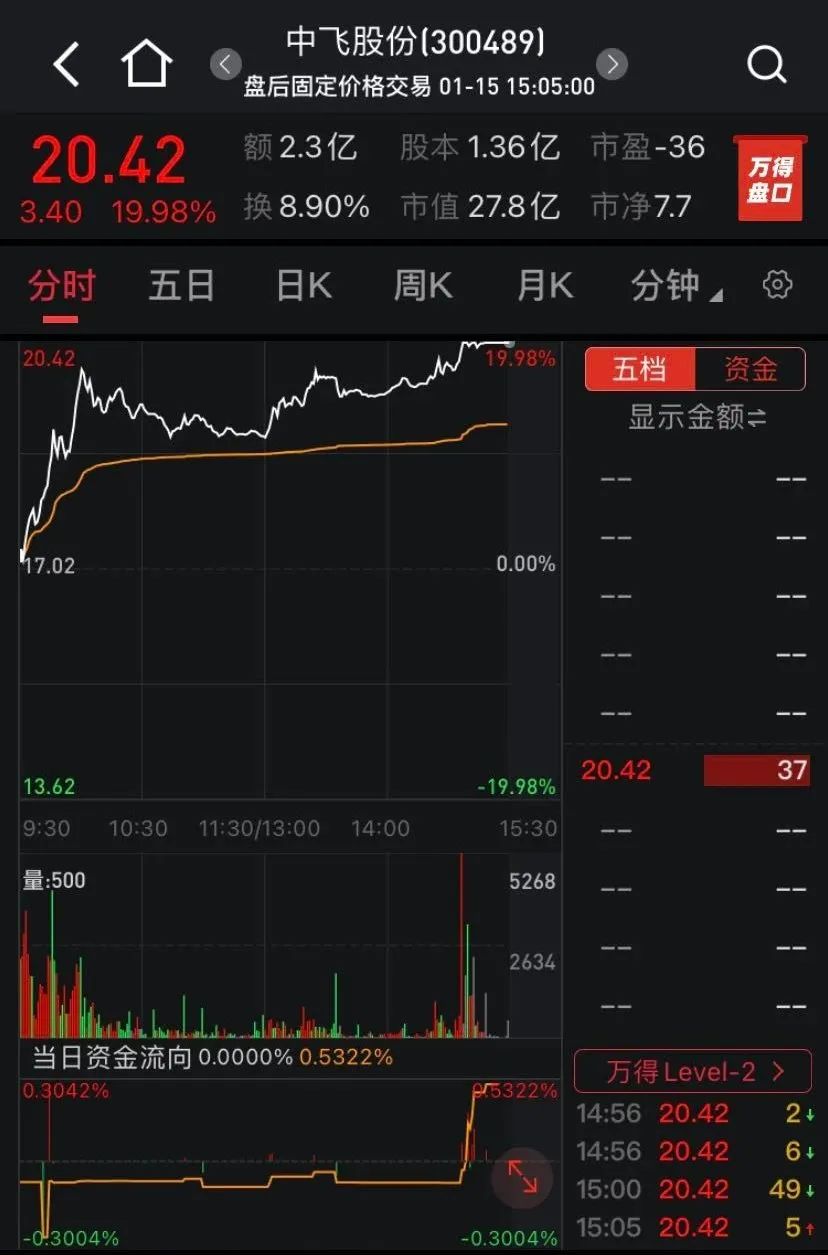Image resolution: width=828 pixels, height=1255 pixels.
Task: Switch to the next stock
Action: coord(612,64)
